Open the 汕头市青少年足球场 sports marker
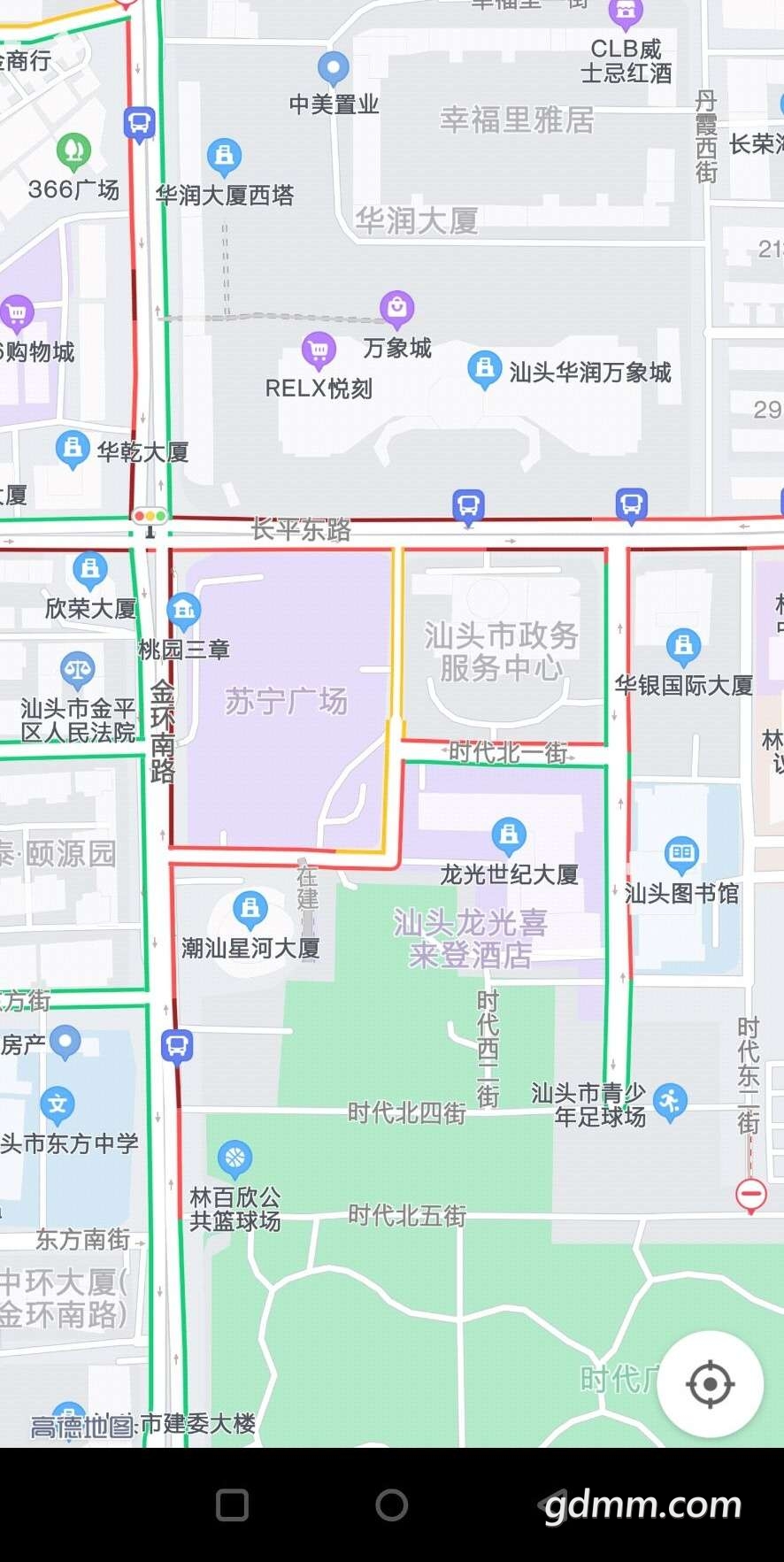The height and width of the screenshot is (1562, 784). pos(670,1102)
